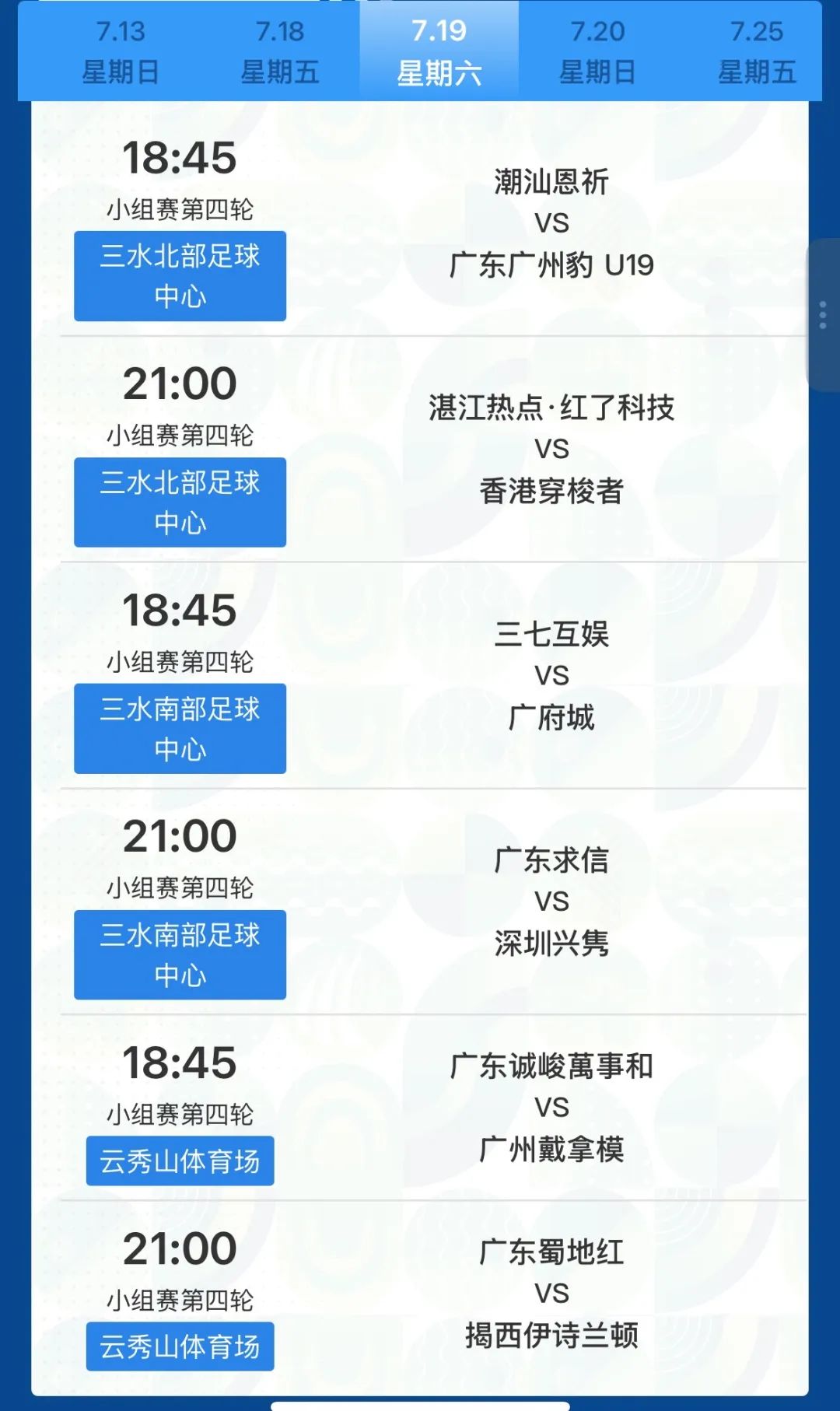Select the 7.19 星期六 date tab
840x1411 pixels.
point(439,51)
